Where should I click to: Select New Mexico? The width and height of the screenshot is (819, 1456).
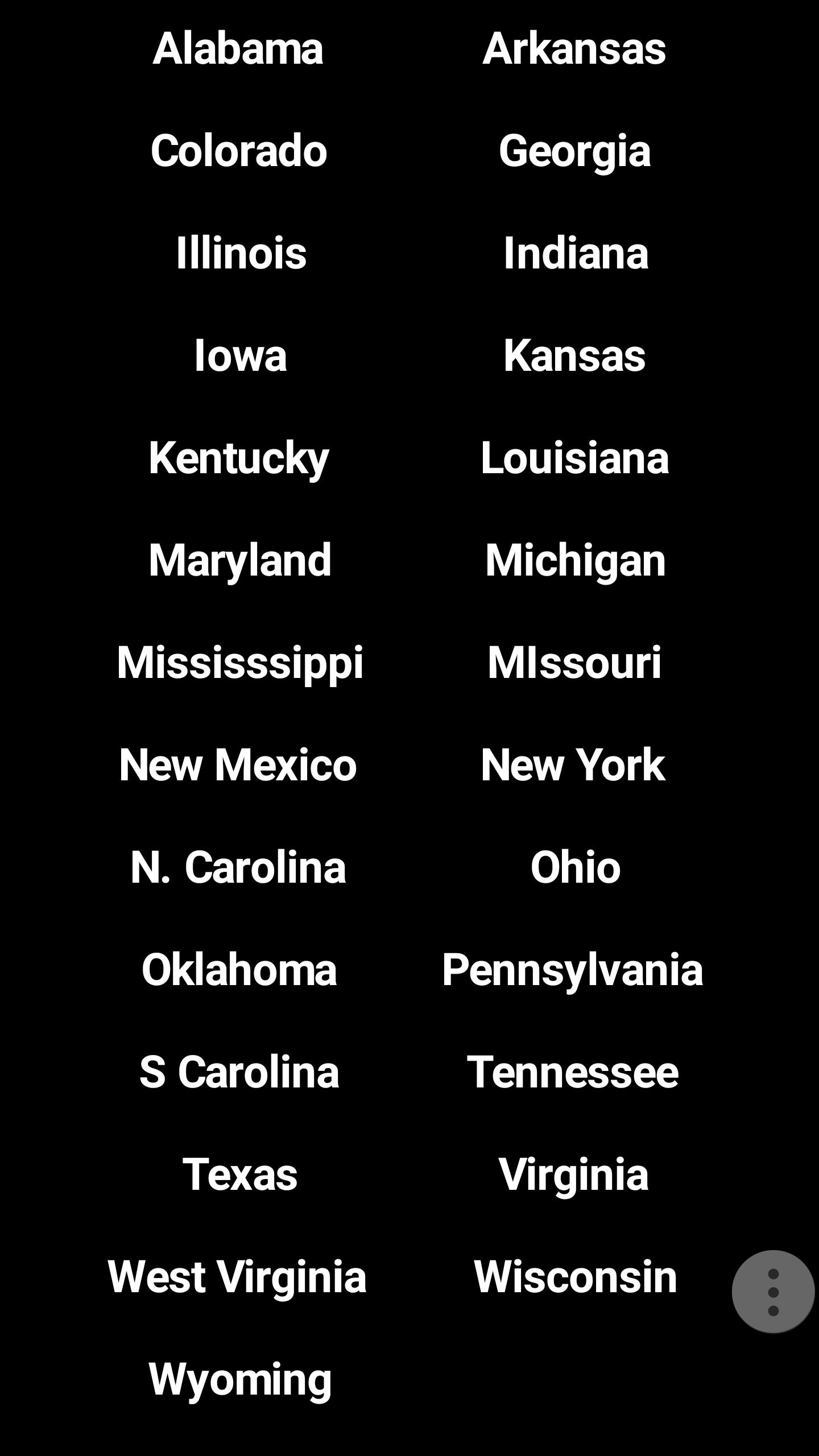[x=238, y=766]
